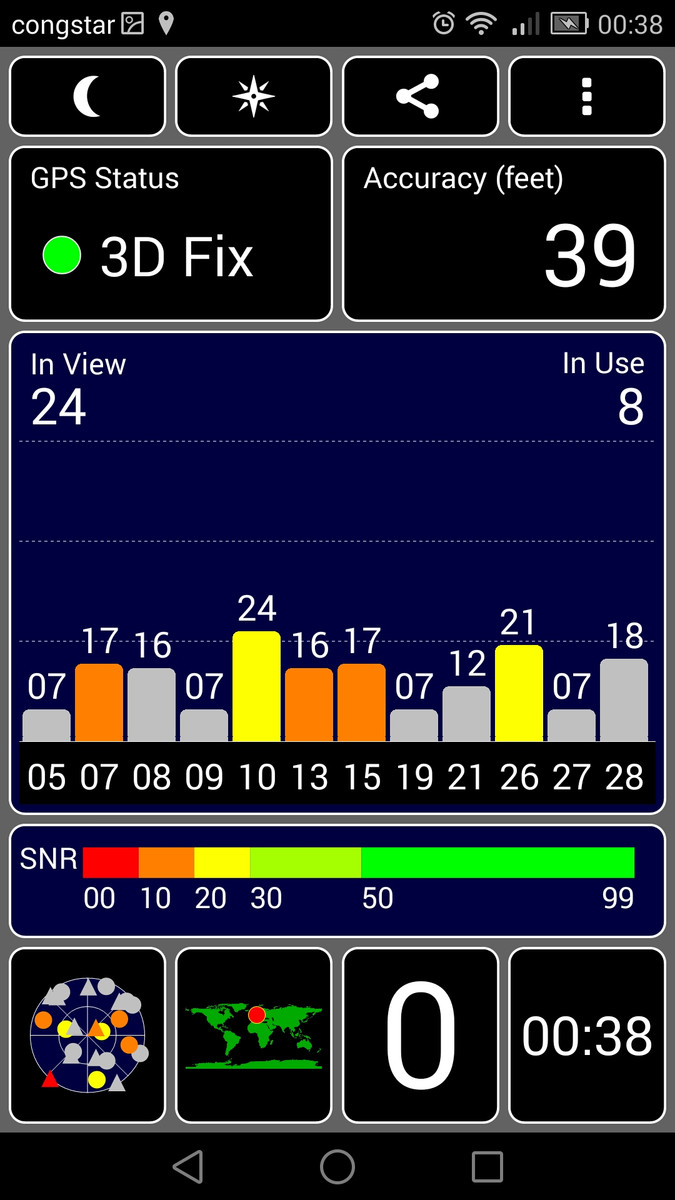Switch to night mode with the moon button

[87, 97]
